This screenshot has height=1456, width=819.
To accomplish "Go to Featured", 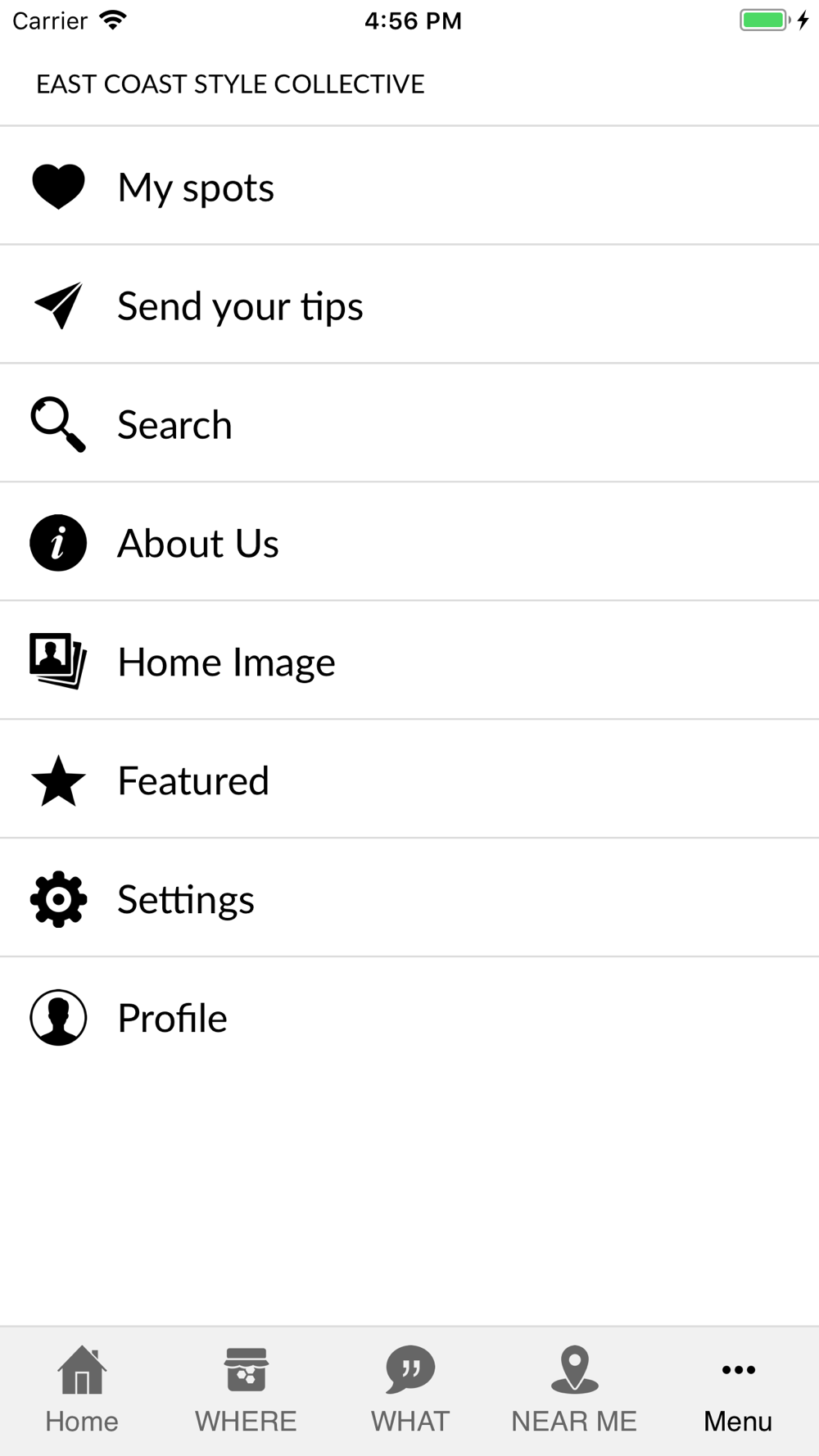I will 409,780.
